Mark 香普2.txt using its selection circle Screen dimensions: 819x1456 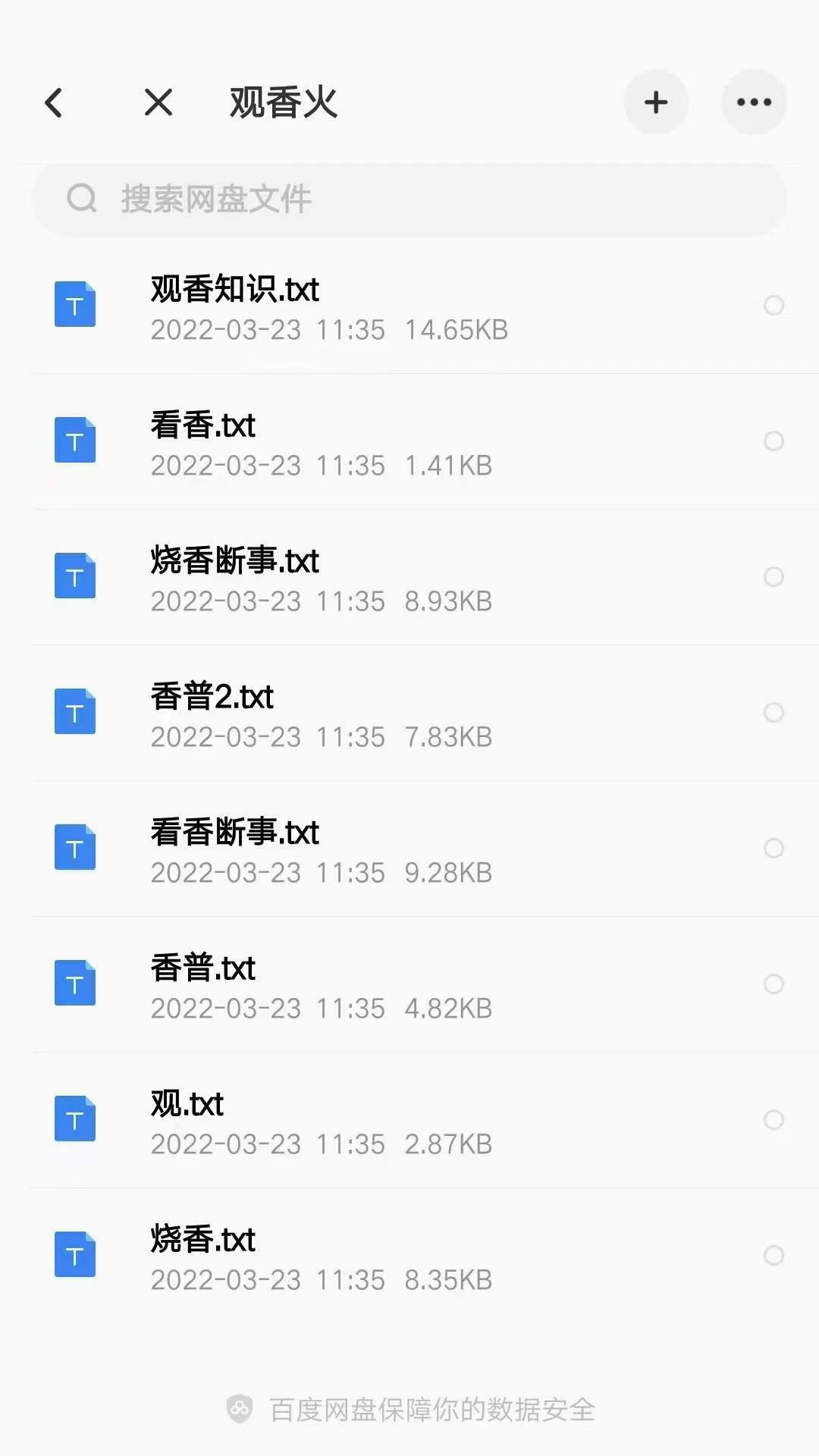coord(773,713)
